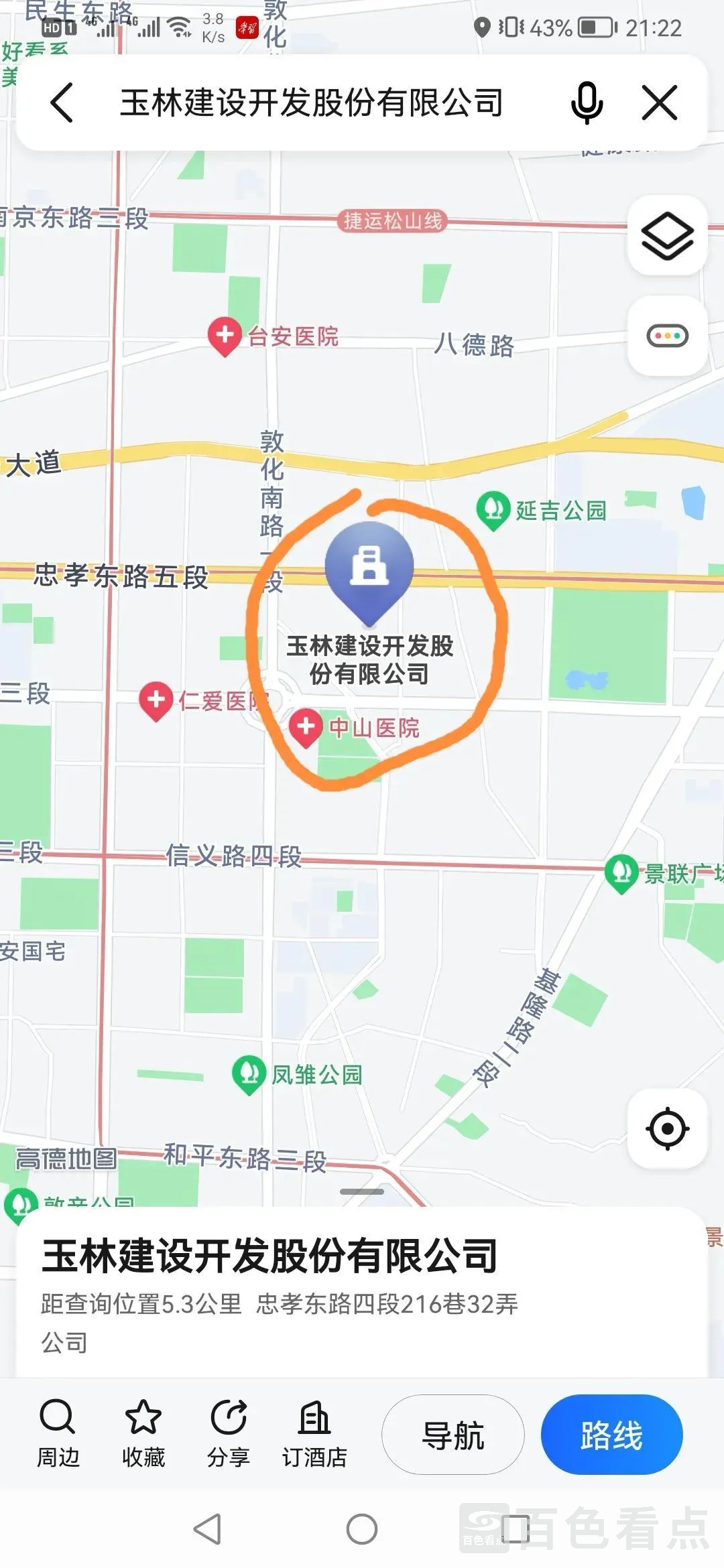Go back from the search result

click(62, 103)
